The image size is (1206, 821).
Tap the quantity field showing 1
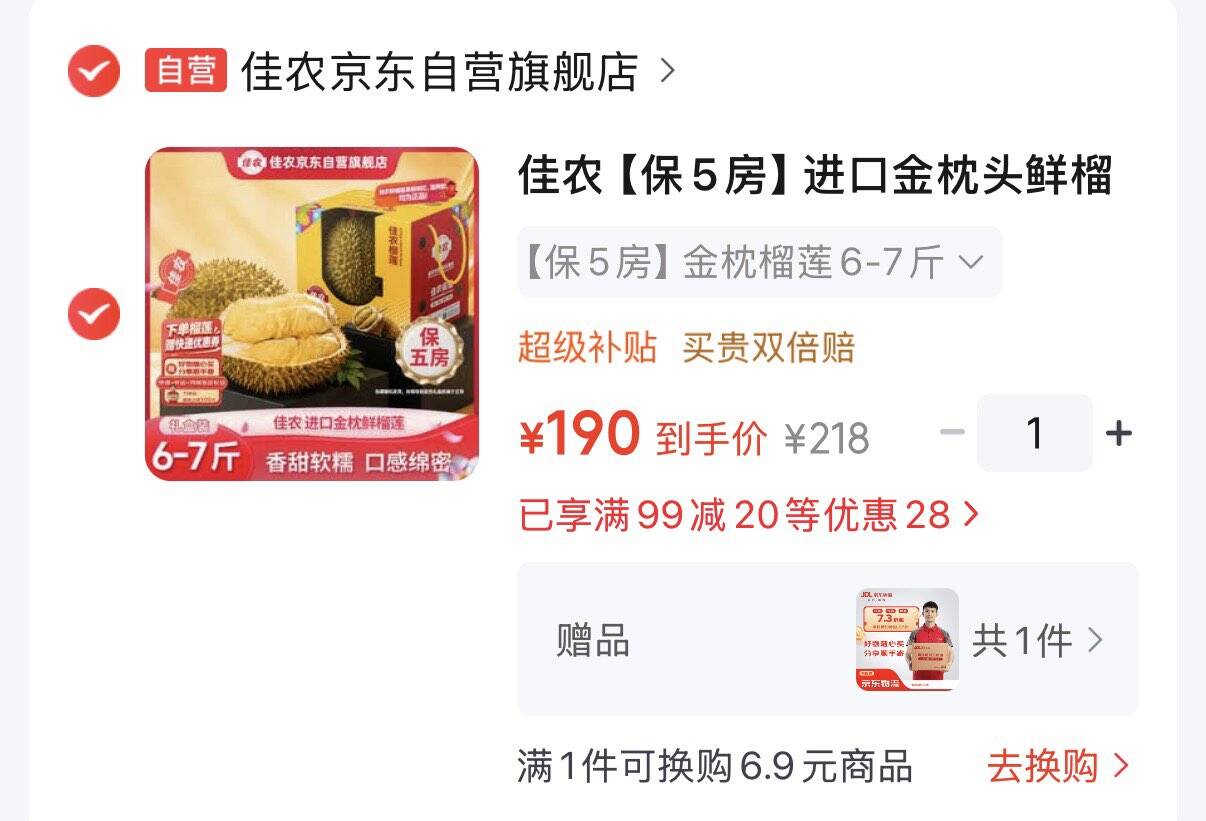tap(1035, 433)
